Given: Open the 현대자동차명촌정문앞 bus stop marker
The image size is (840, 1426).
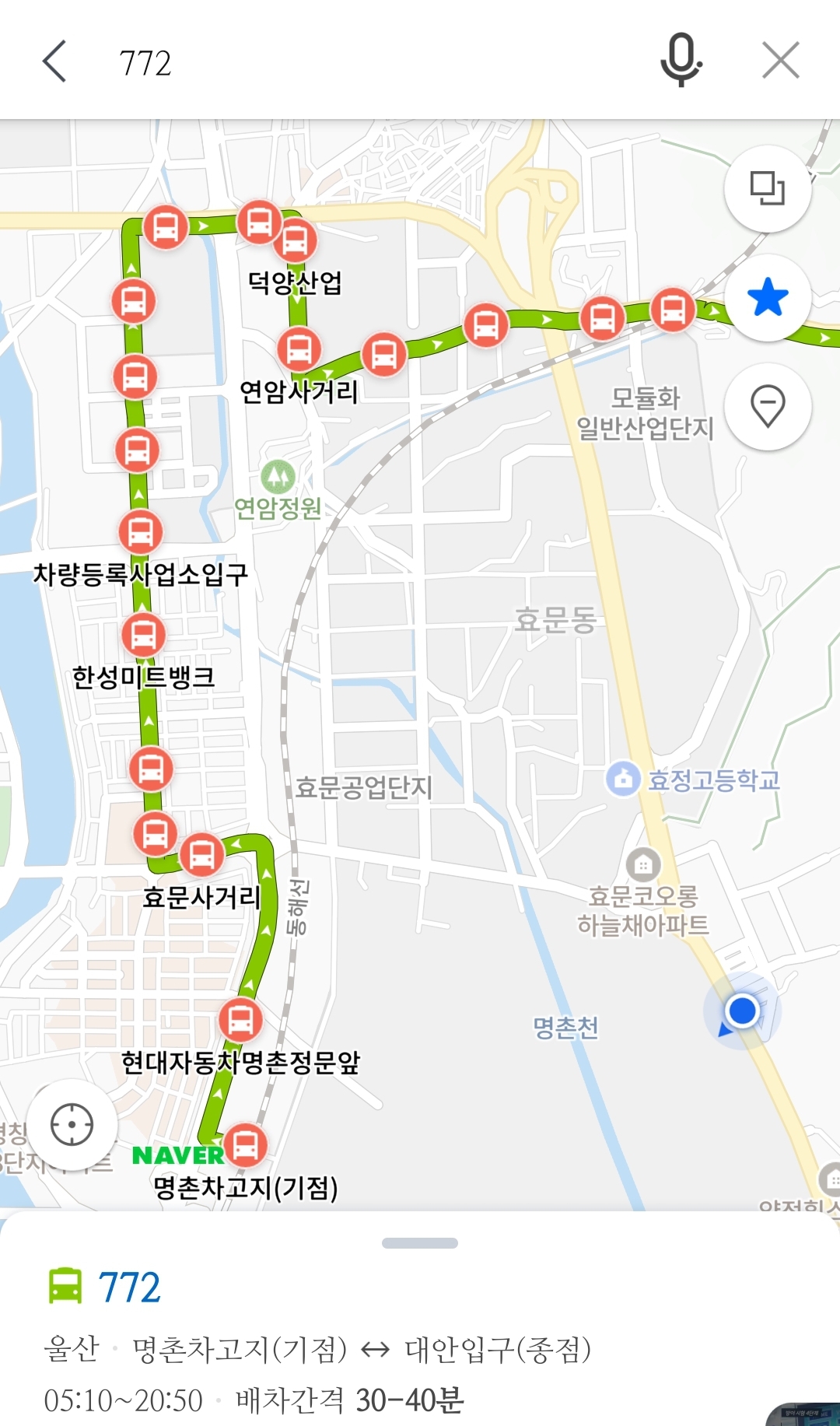Looking at the screenshot, I should click(240, 1019).
